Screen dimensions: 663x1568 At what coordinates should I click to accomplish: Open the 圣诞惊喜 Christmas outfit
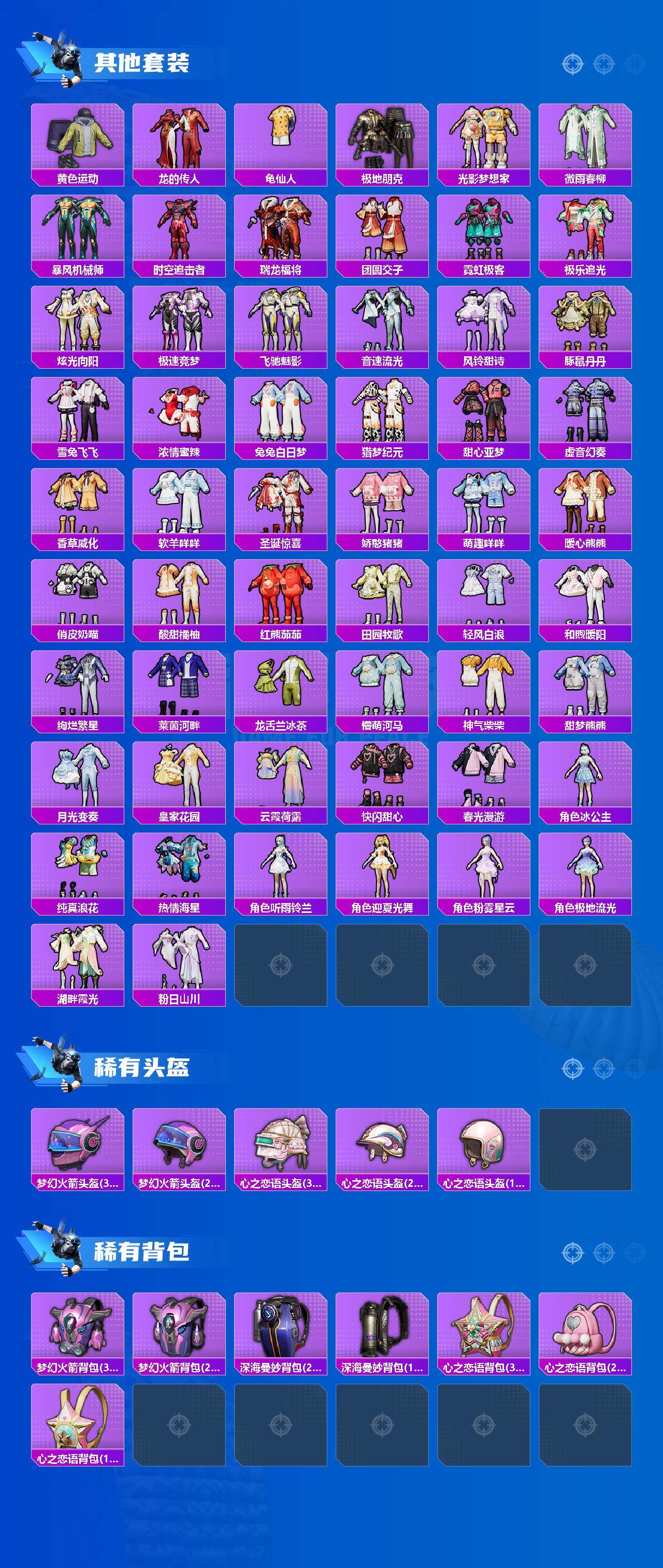[x=282, y=510]
